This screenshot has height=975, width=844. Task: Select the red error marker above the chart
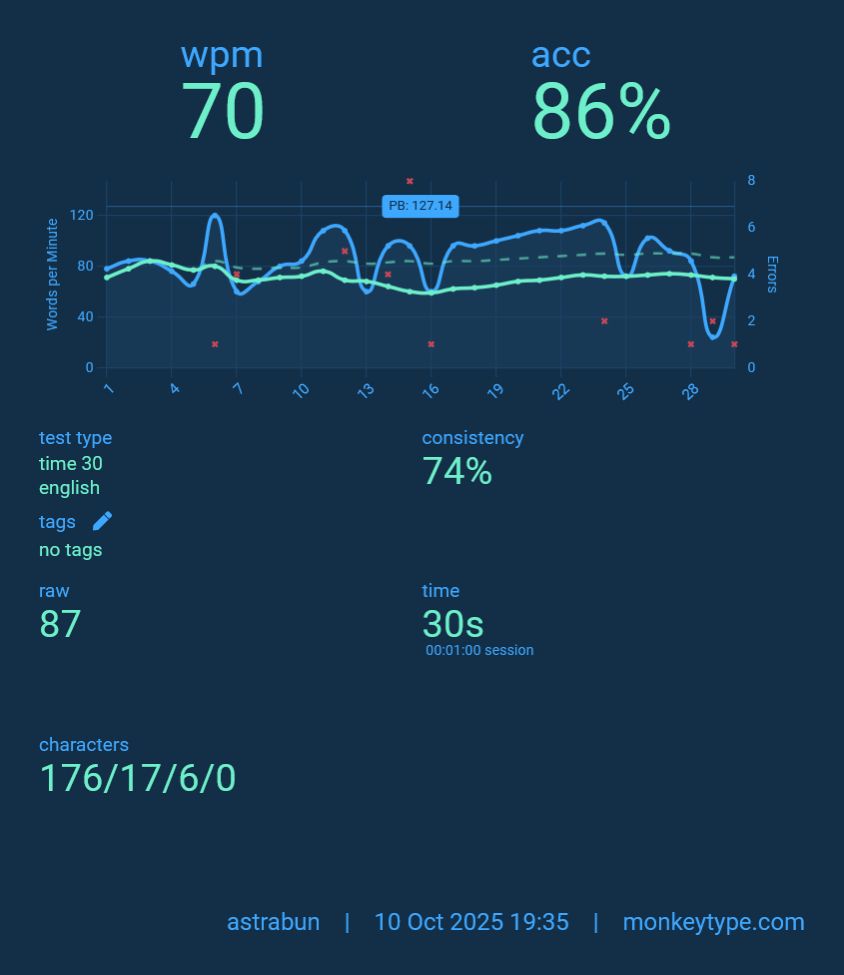408,181
